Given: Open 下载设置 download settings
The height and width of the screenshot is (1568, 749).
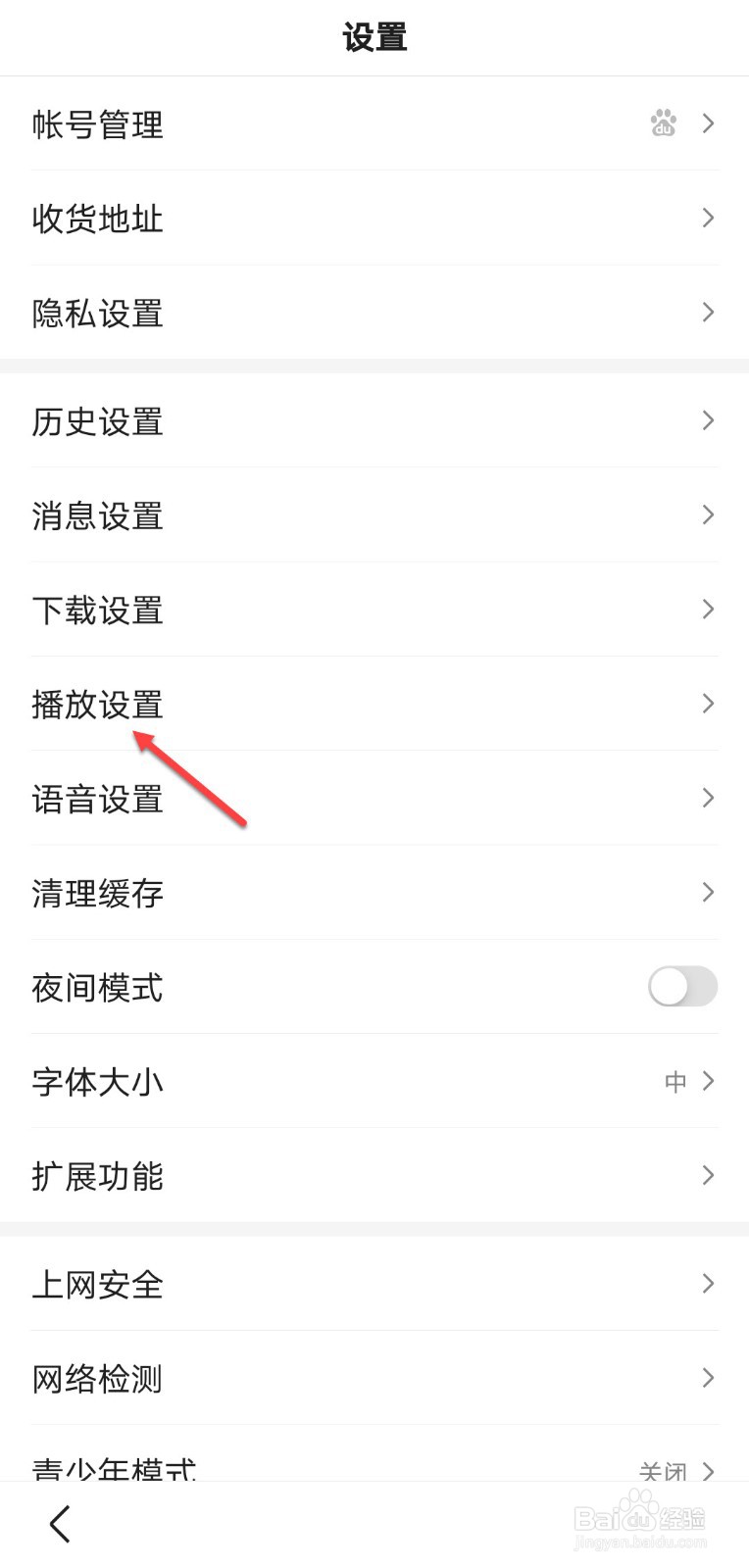Looking at the screenshot, I should click(x=97, y=611).
